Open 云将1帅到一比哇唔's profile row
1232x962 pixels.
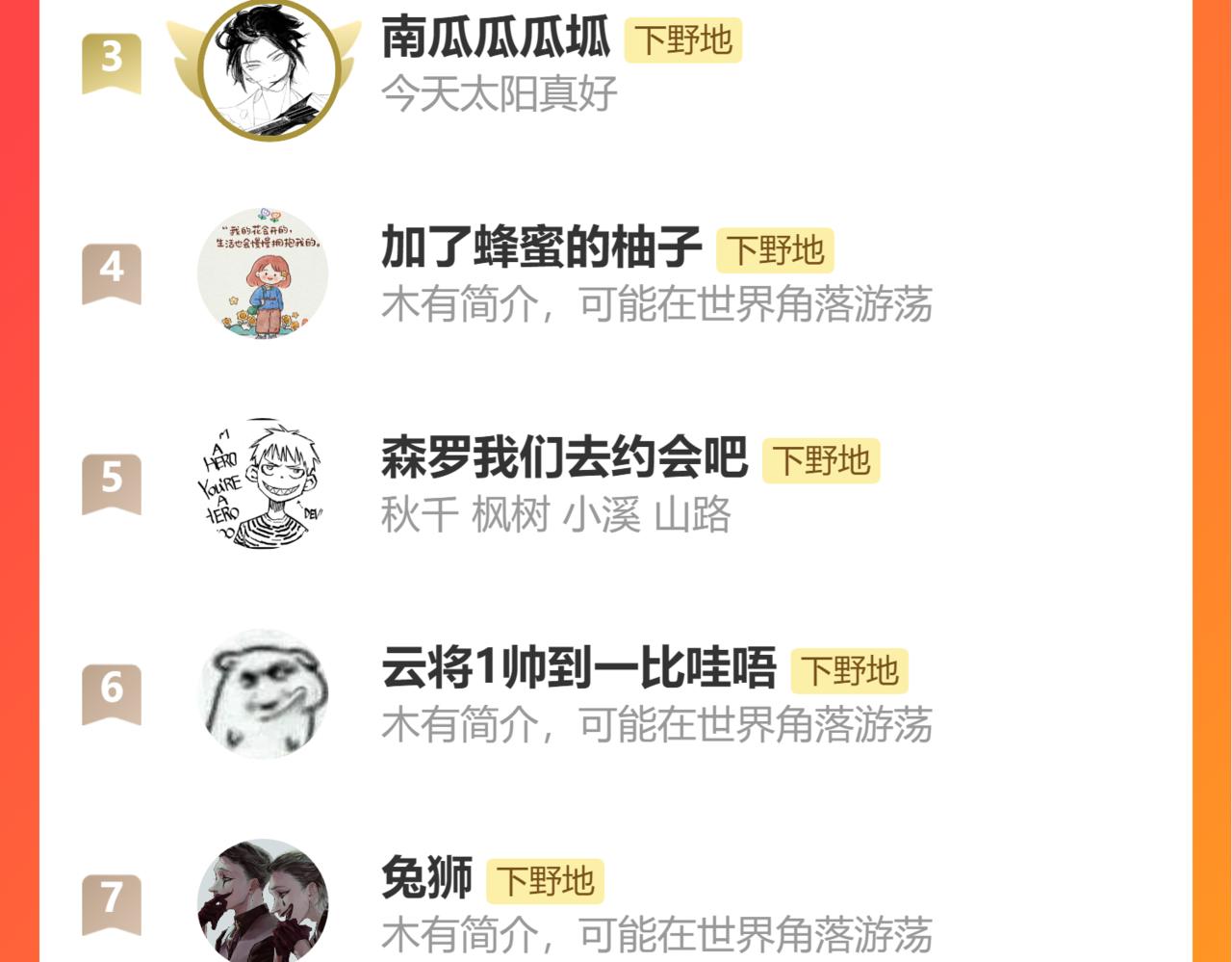click(x=577, y=667)
